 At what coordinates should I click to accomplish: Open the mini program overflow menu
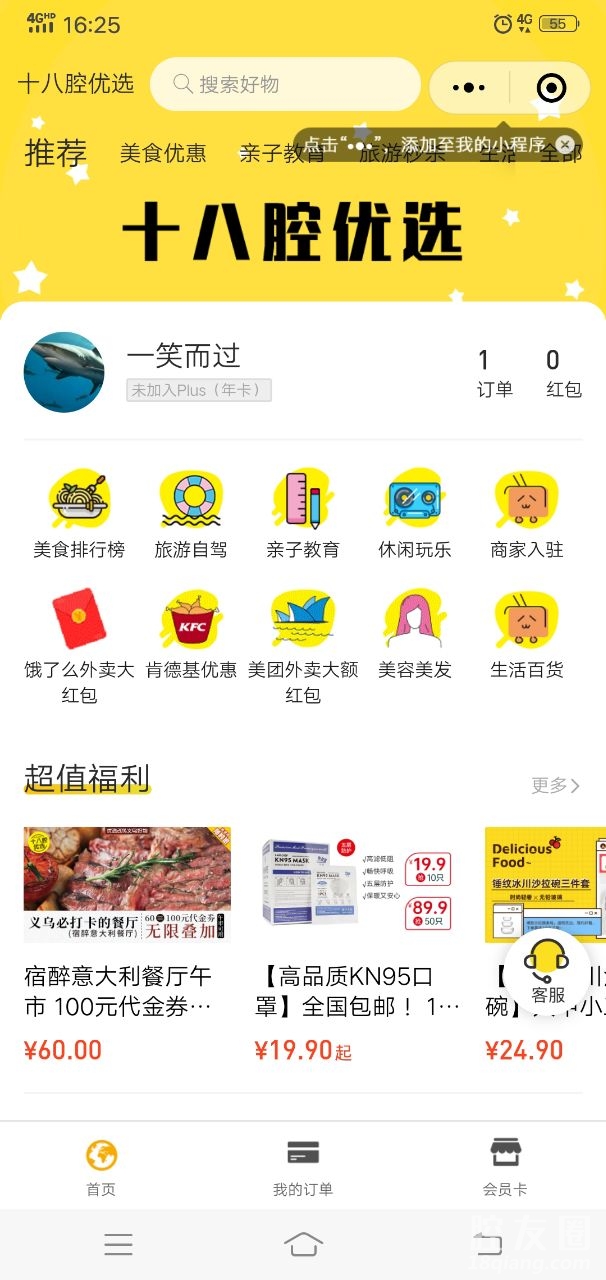pos(468,88)
